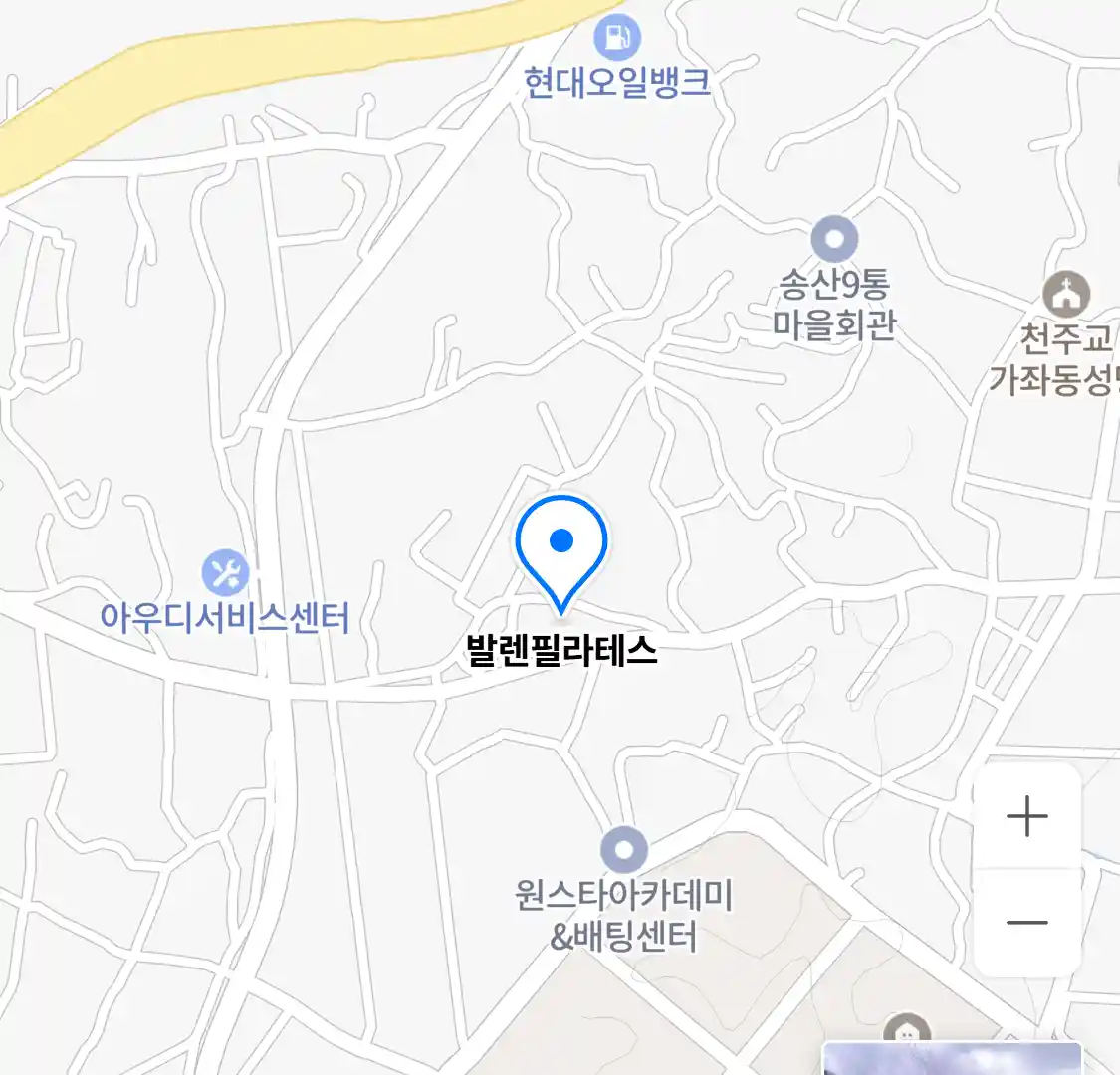
Task: Open the 송산9통 마을회관 place marker
Action: click(x=834, y=240)
